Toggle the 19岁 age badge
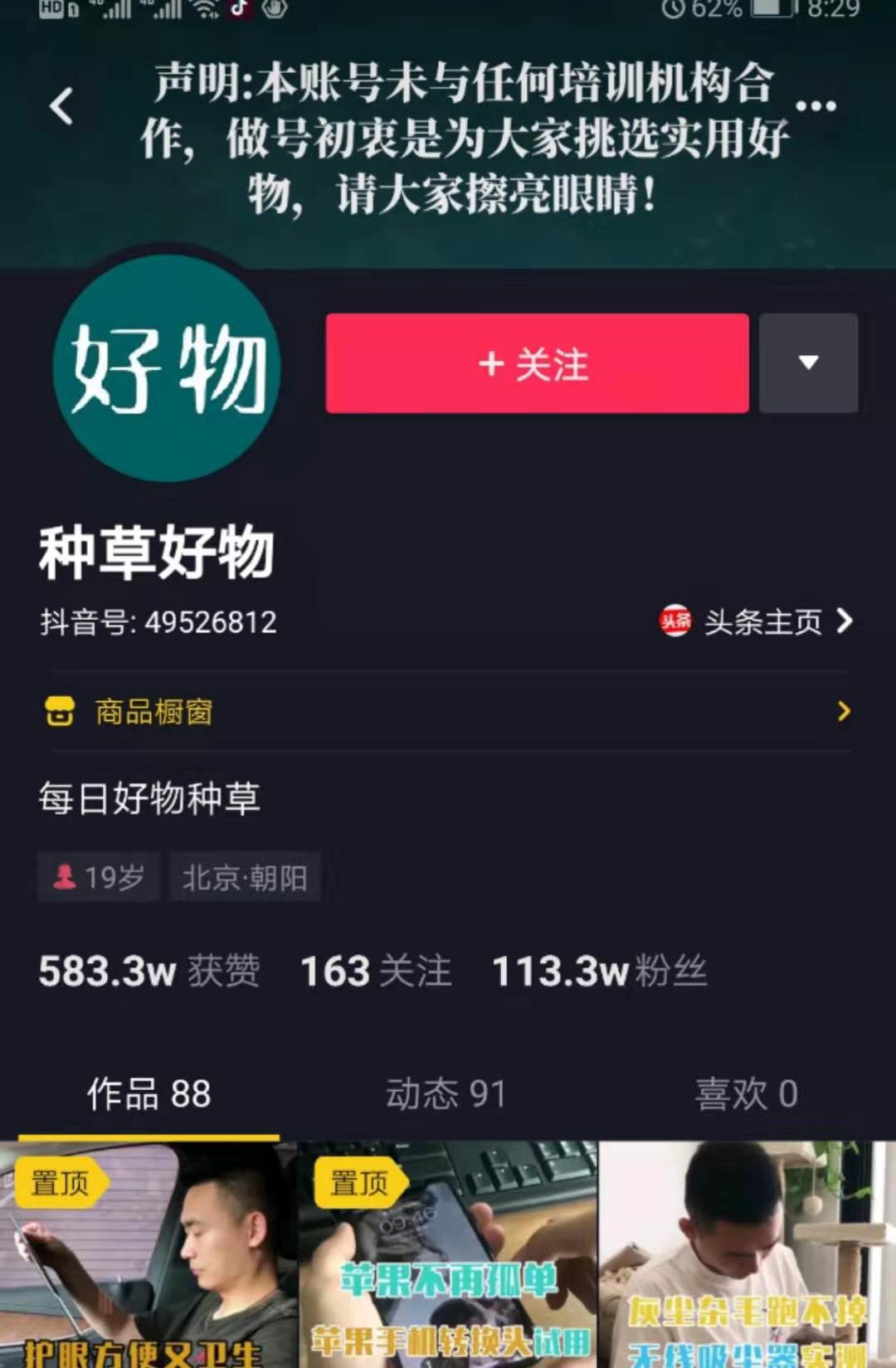The width and height of the screenshot is (896, 1368). coord(98,876)
